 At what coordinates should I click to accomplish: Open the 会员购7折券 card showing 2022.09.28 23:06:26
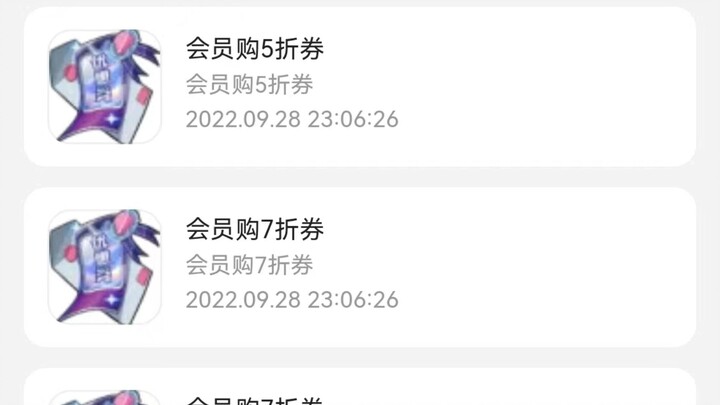[360, 266]
